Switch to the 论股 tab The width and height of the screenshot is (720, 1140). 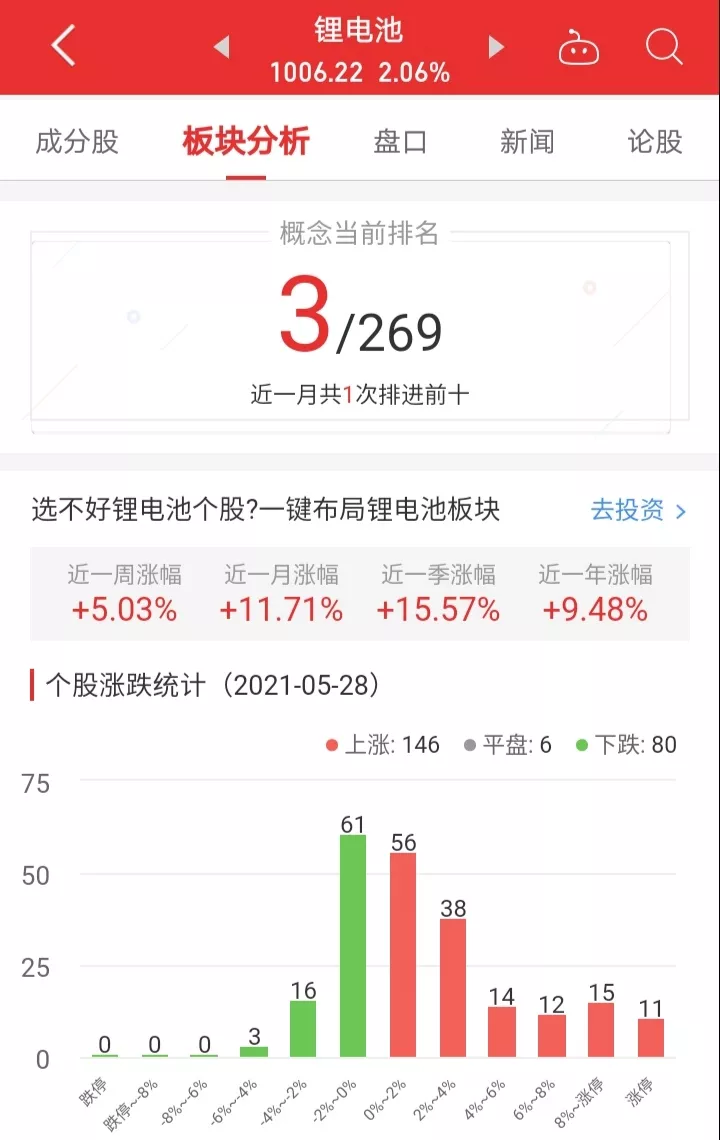coord(655,142)
